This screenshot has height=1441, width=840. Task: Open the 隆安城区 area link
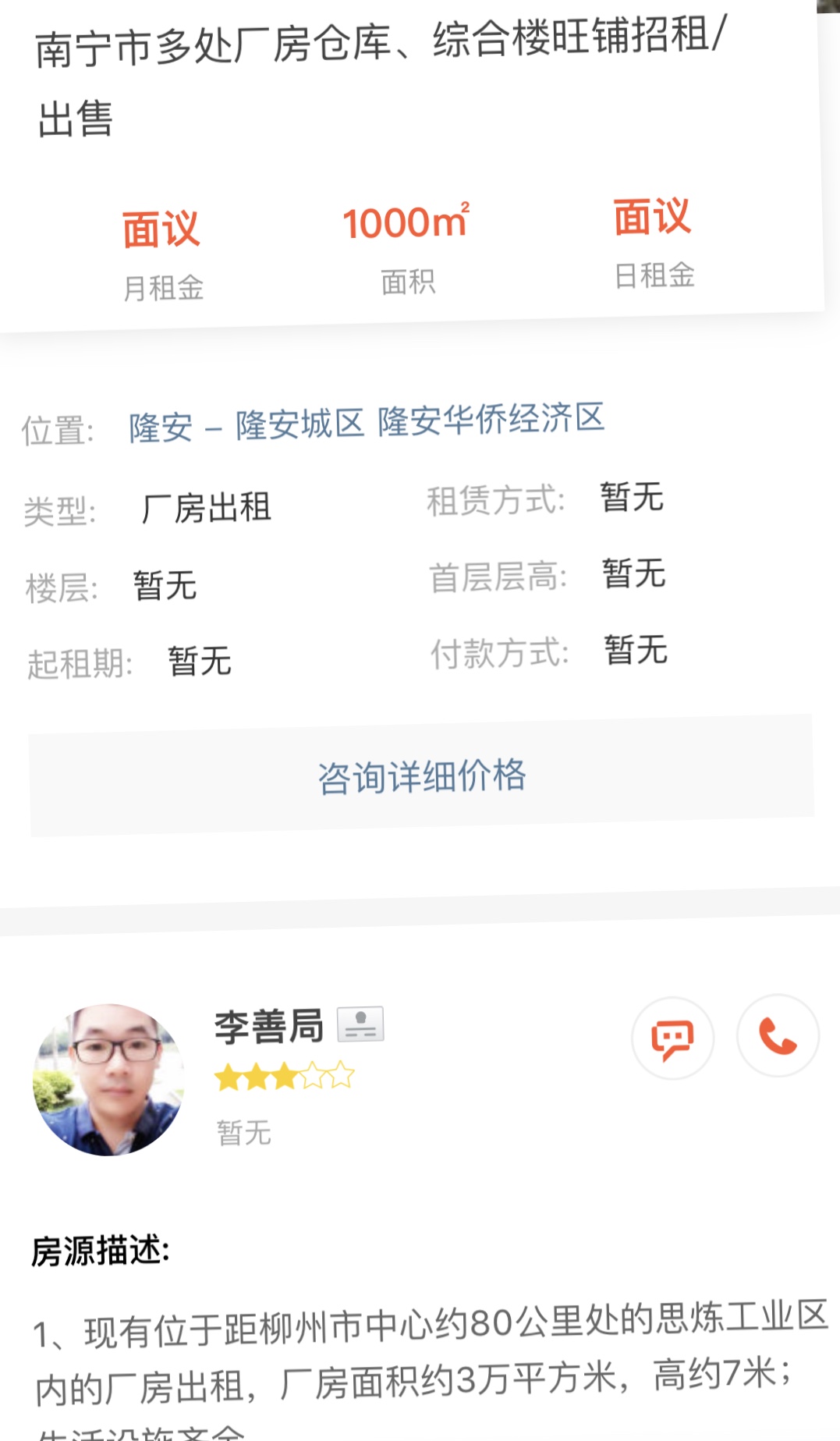pyautogui.click(x=300, y=424)
